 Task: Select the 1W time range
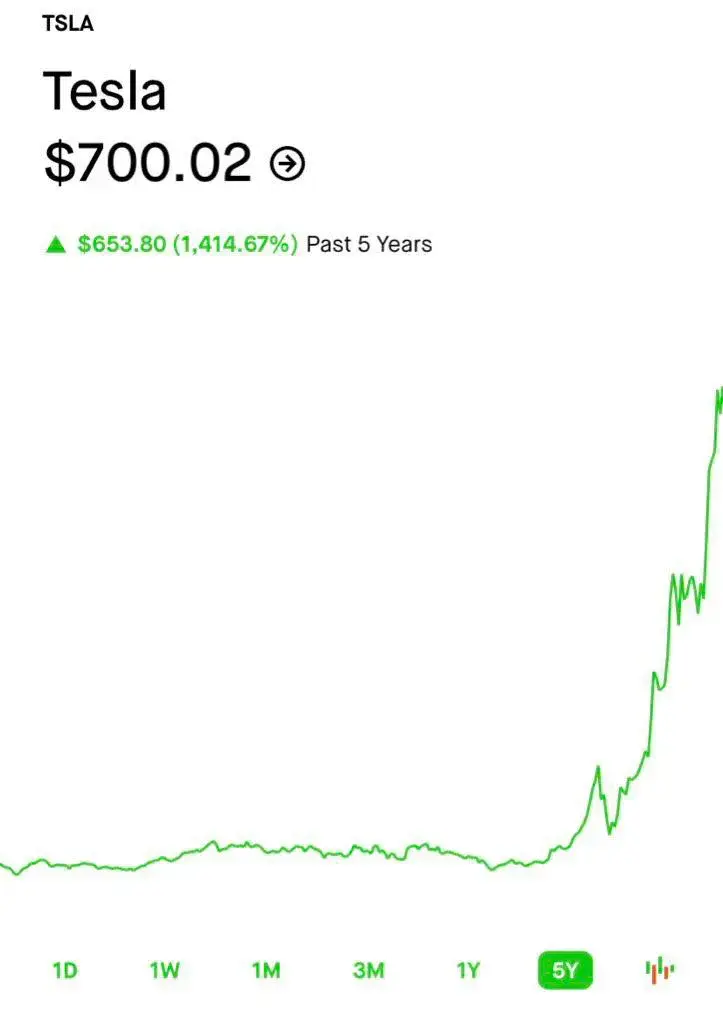click(x=165, y=970)
